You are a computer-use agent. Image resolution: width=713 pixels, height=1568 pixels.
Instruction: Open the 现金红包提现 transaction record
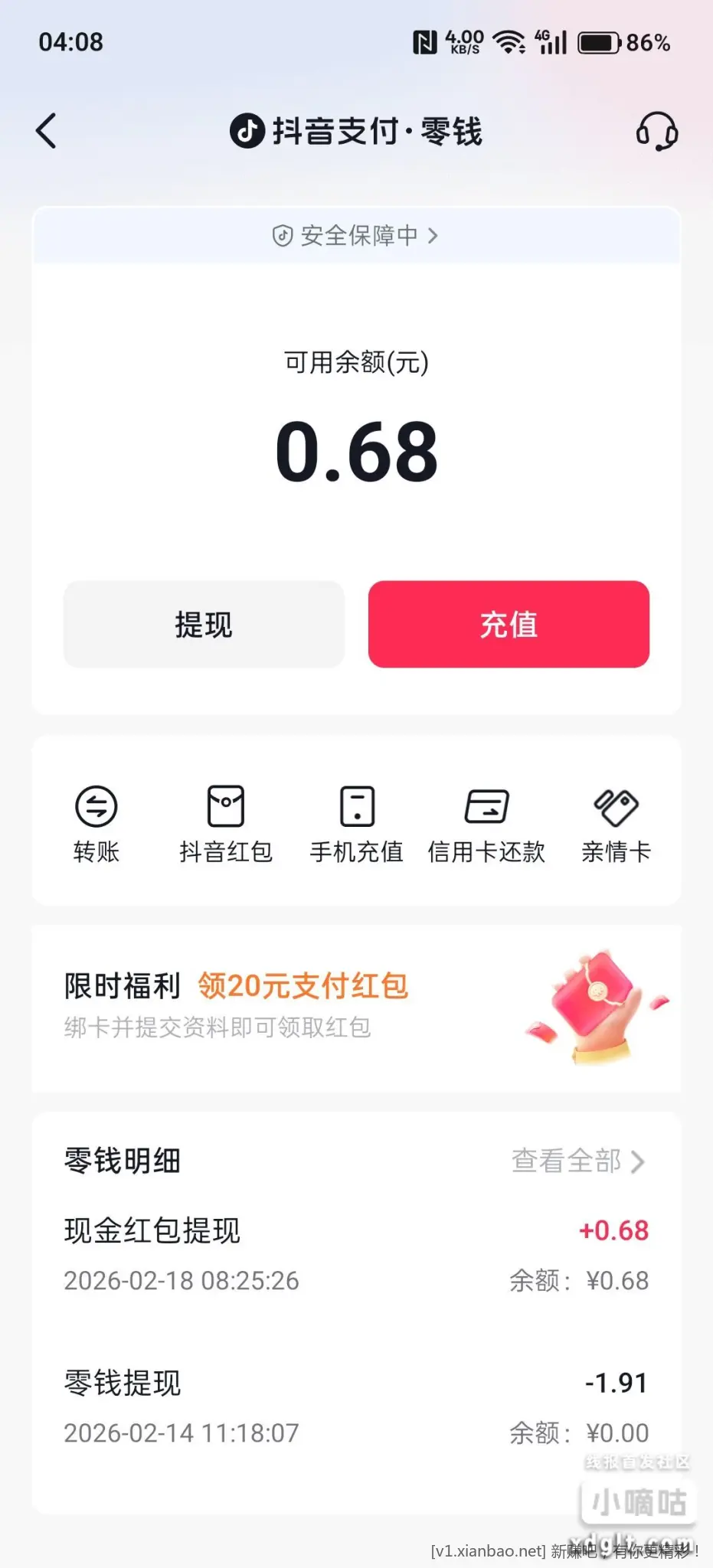tap(356, 1254)
